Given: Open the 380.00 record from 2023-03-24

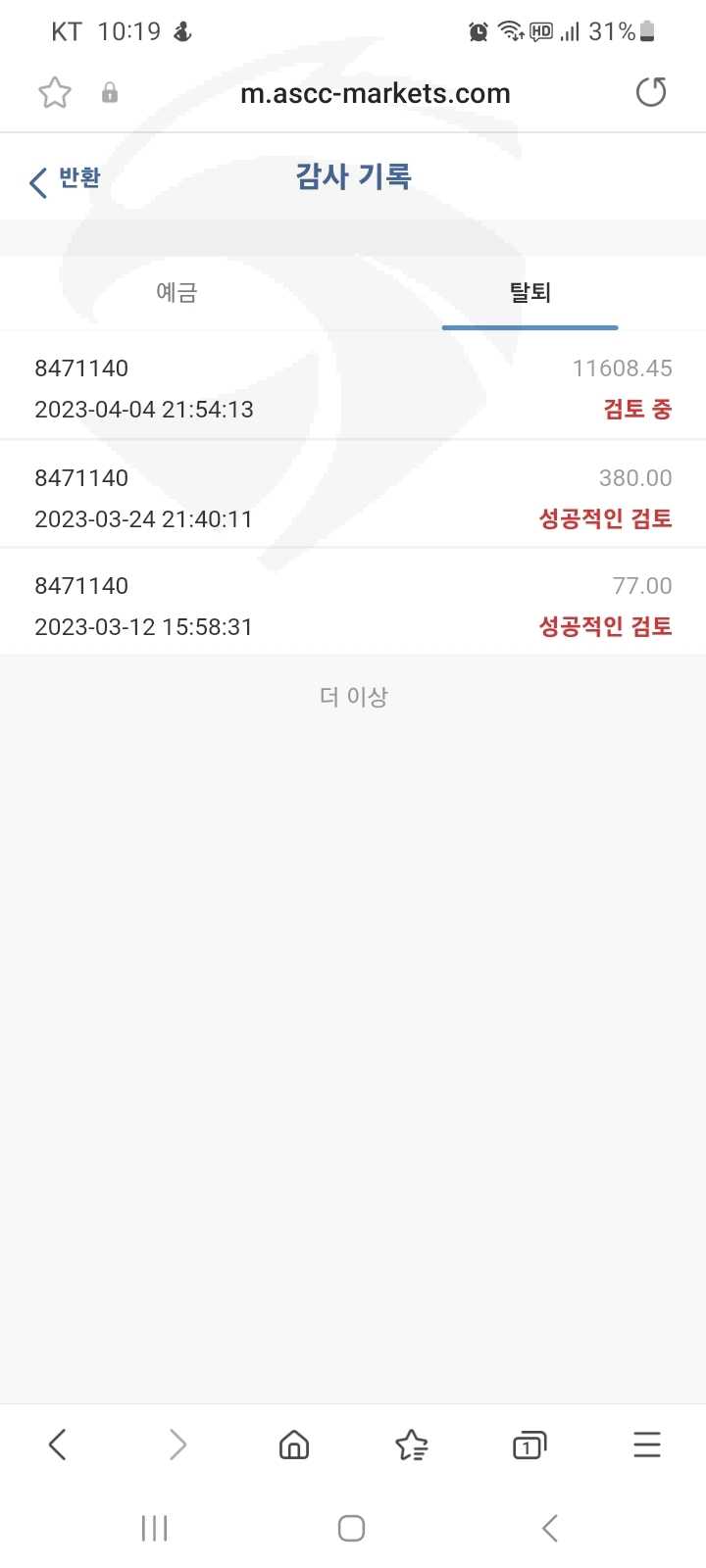Looking at the screenshot, I should (353, 498).
